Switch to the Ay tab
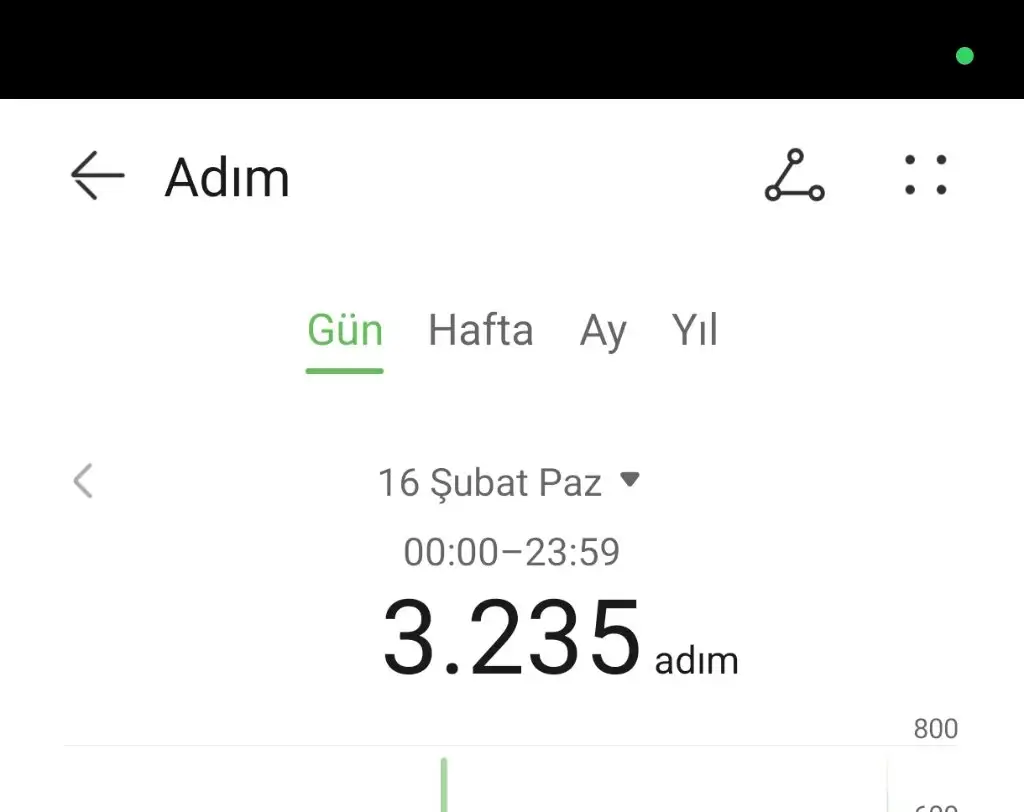The image size is (1024, 812). click(603, 331)
